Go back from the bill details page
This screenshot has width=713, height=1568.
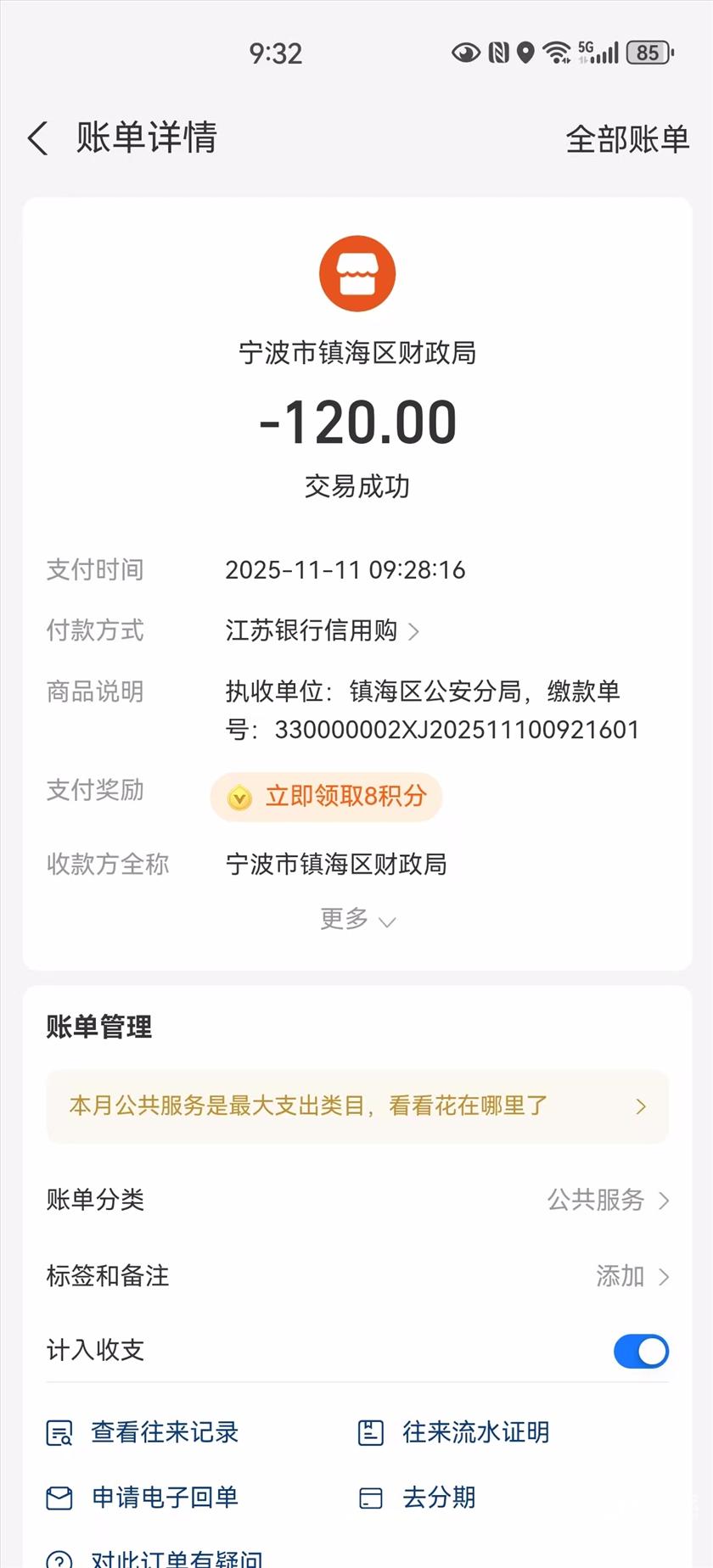[x=38, y=138]
